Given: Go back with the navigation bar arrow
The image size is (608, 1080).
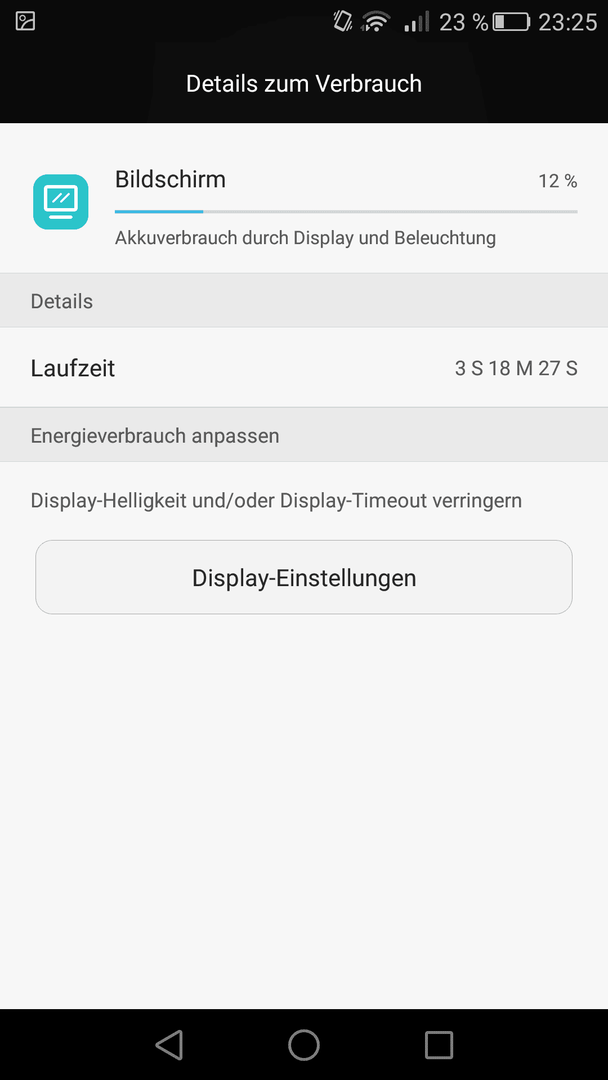Looking at the screenshot, I should pos(169,1044).
